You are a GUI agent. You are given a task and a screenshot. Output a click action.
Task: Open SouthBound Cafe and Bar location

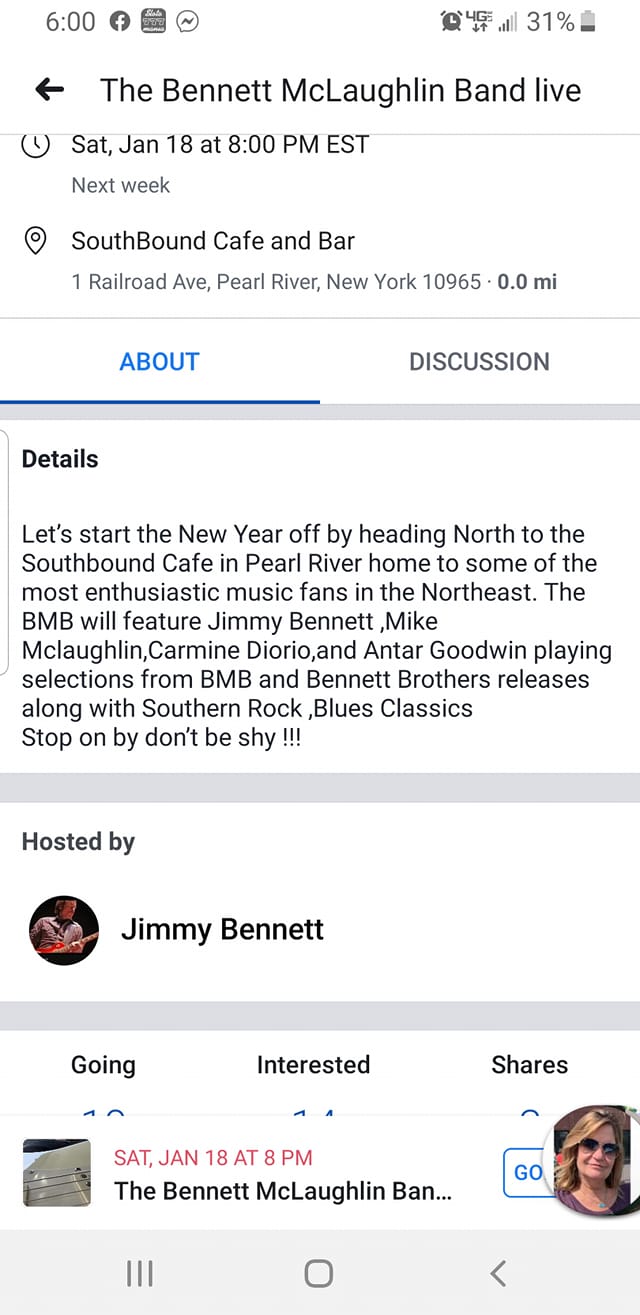pos(212,241)
